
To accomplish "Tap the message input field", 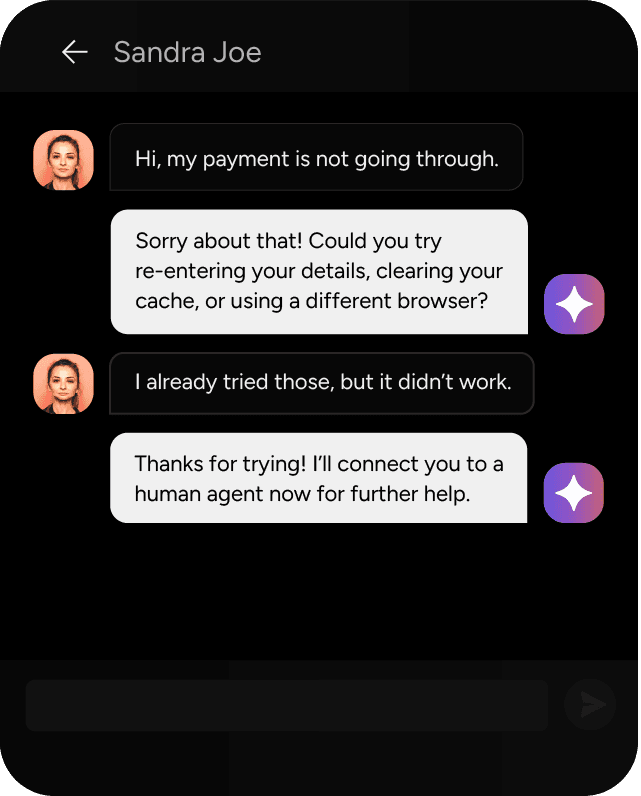I will [x=286, y=705].
